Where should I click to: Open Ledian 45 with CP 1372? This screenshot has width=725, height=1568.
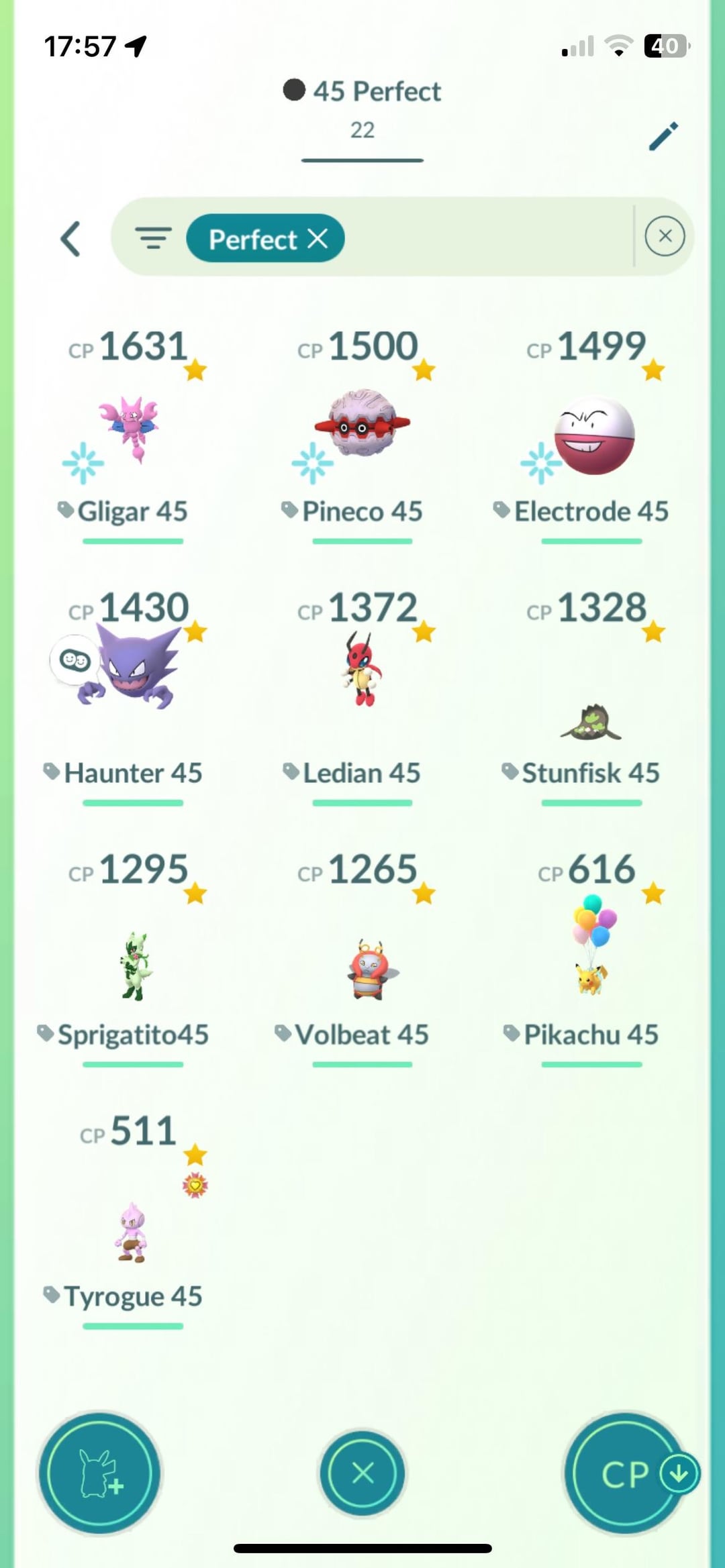[362, 691]
